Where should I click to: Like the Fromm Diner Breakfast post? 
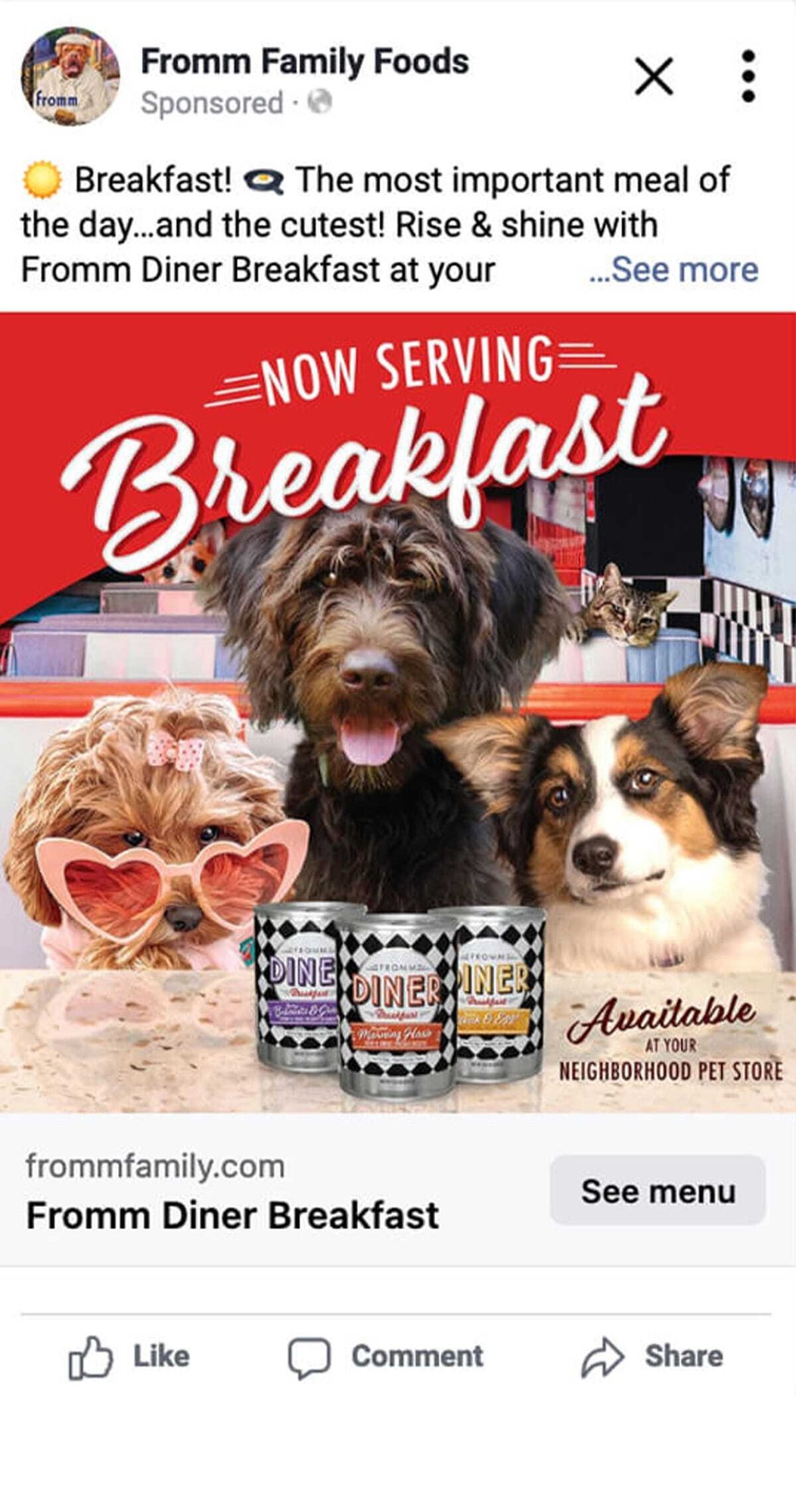(129, 1356)
